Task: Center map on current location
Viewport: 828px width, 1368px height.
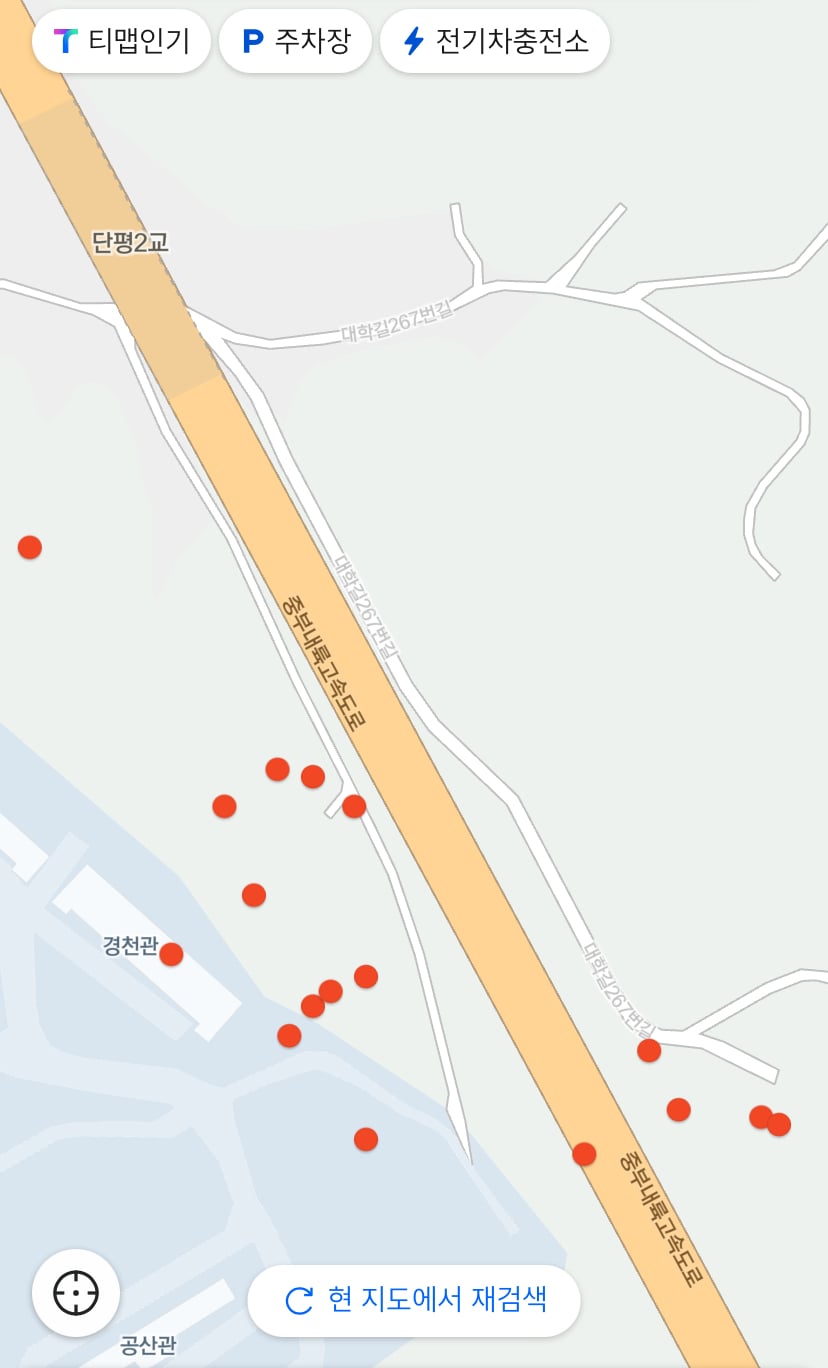Action: 76,1293
